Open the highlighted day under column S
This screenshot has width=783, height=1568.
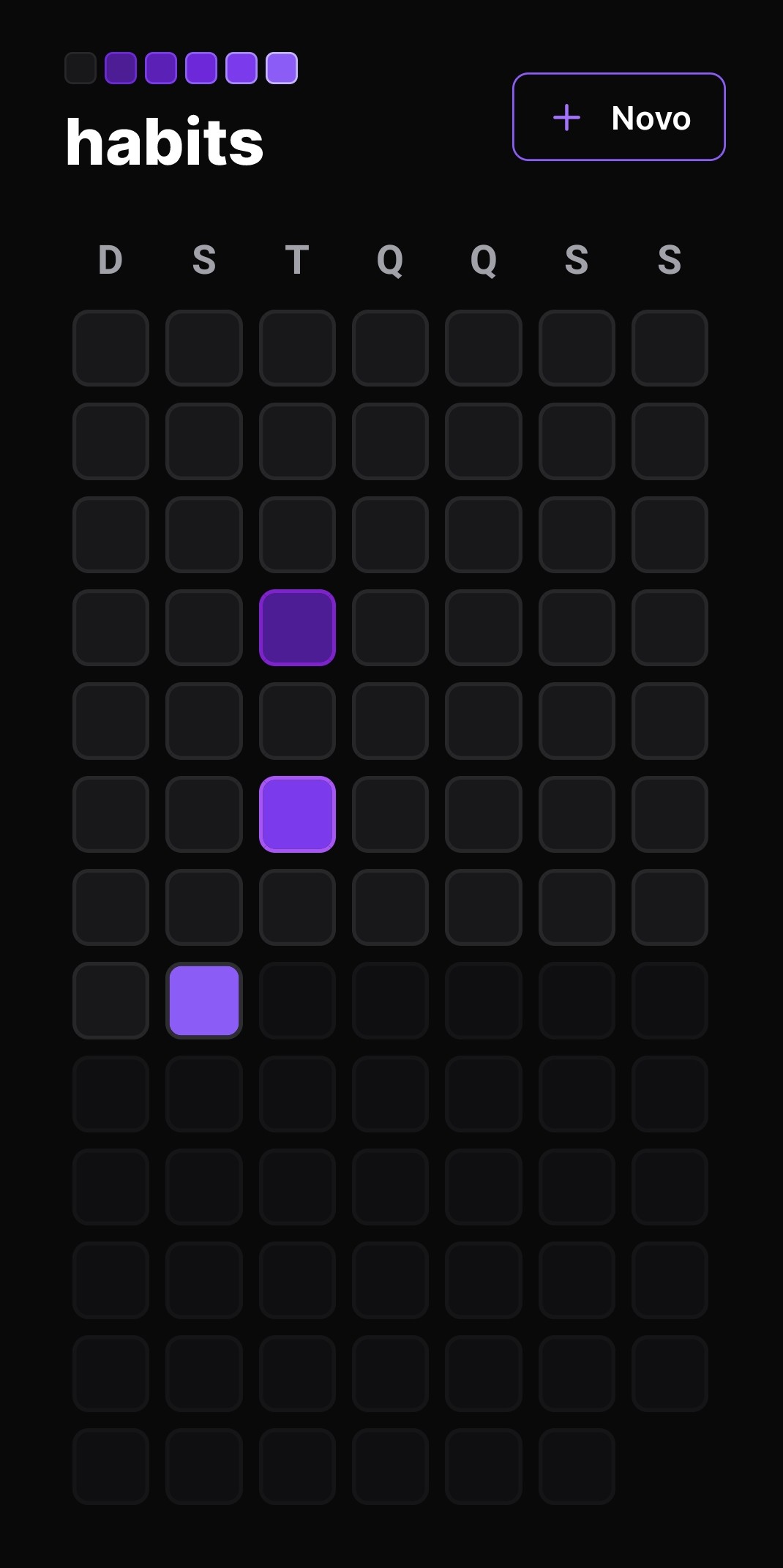204,1000
